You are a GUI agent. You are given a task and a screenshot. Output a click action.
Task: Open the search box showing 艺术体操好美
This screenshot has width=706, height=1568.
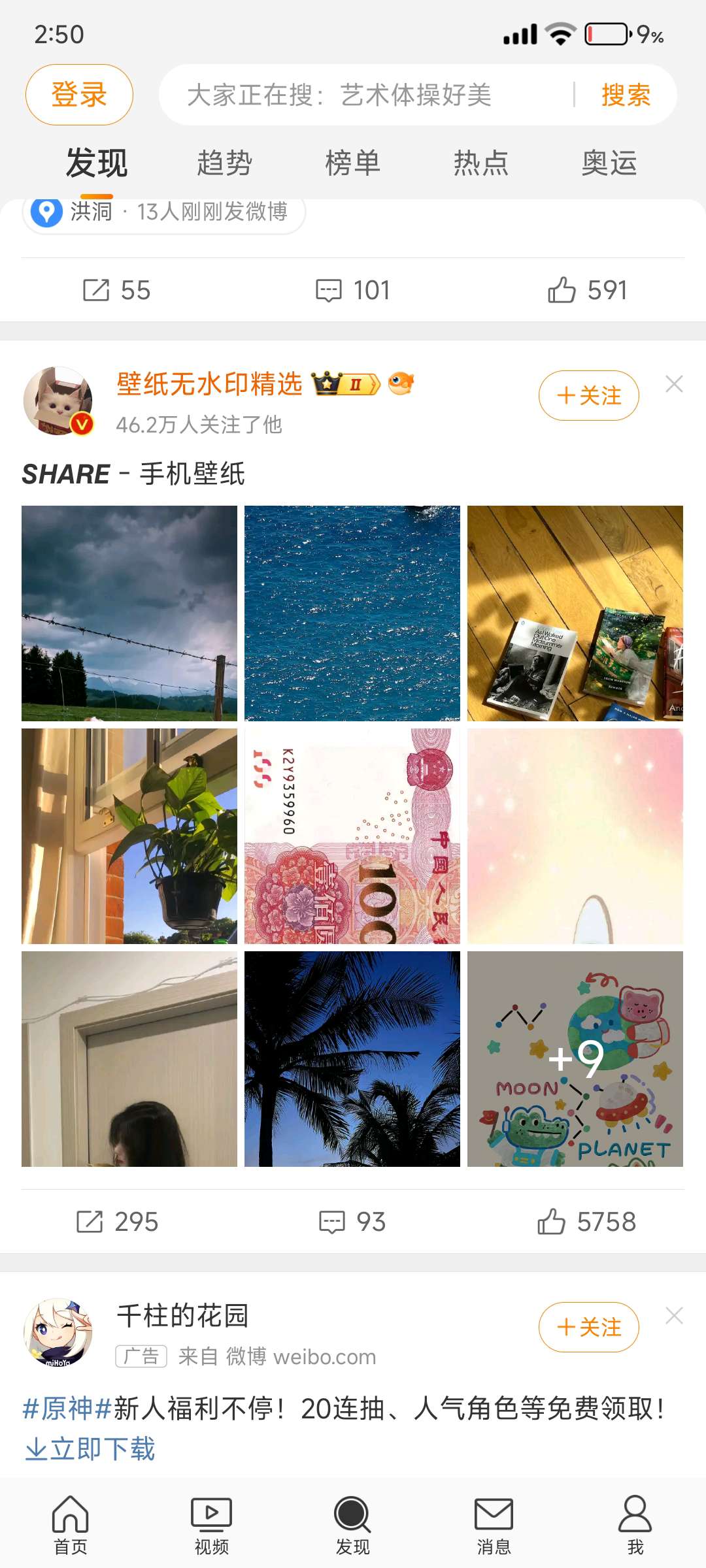366,95
